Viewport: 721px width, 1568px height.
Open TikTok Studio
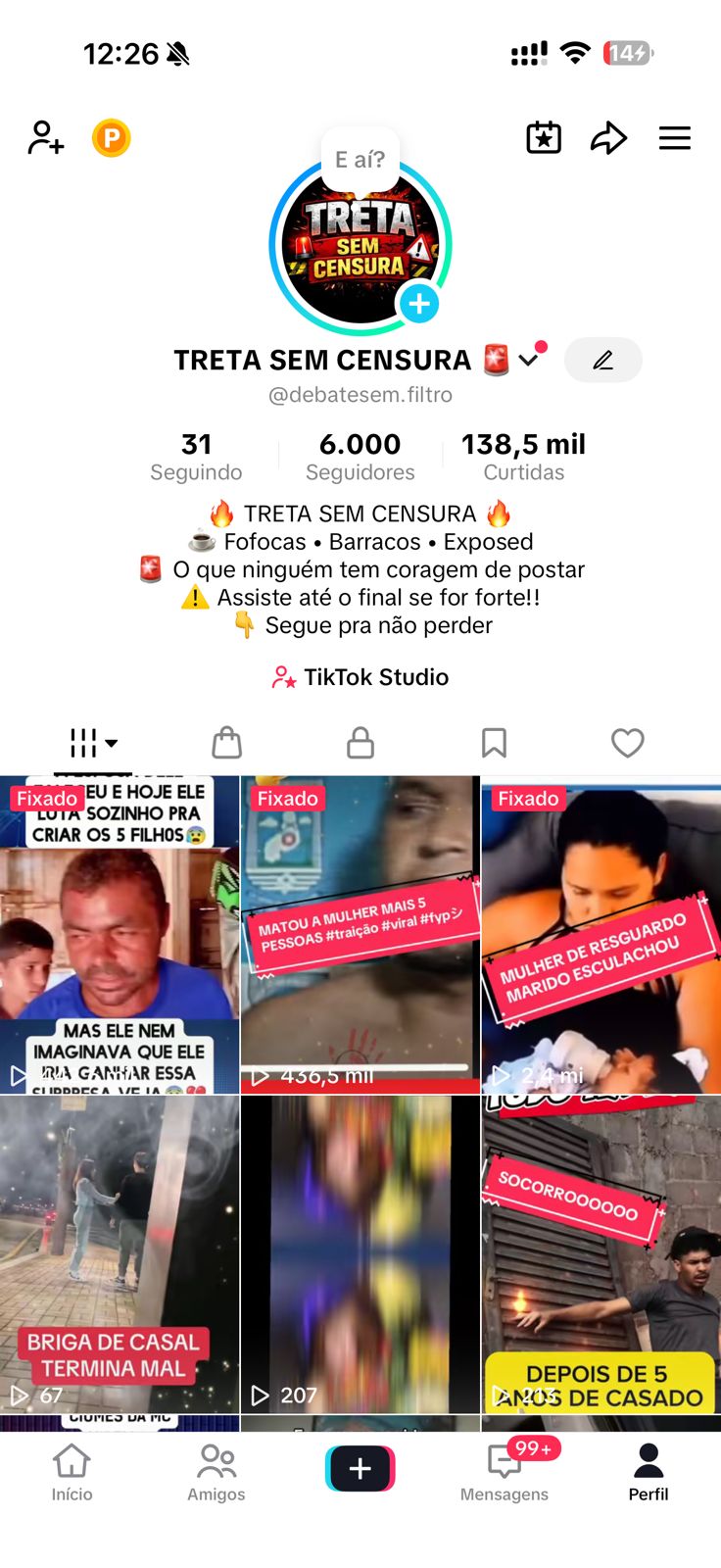point(360,677)
